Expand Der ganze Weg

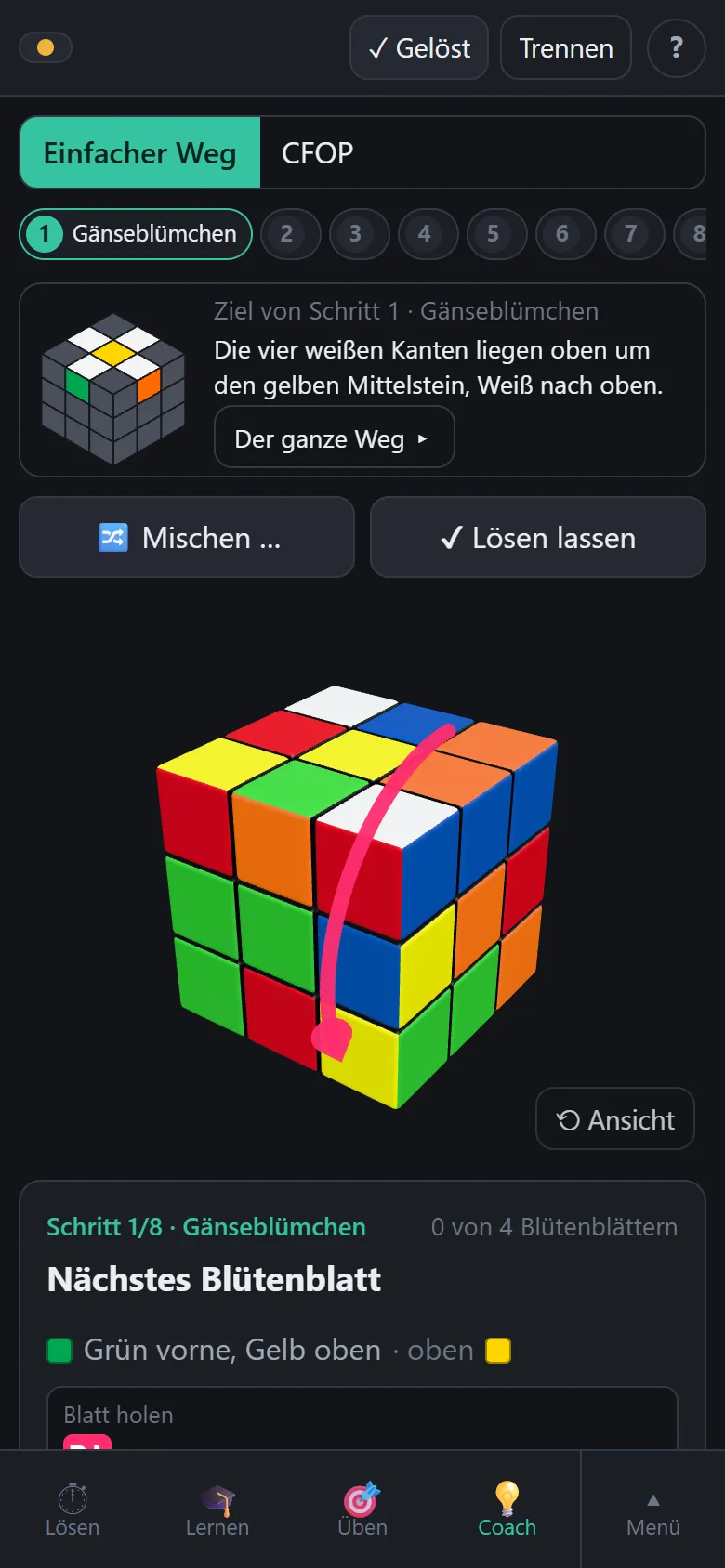point(335,438)
